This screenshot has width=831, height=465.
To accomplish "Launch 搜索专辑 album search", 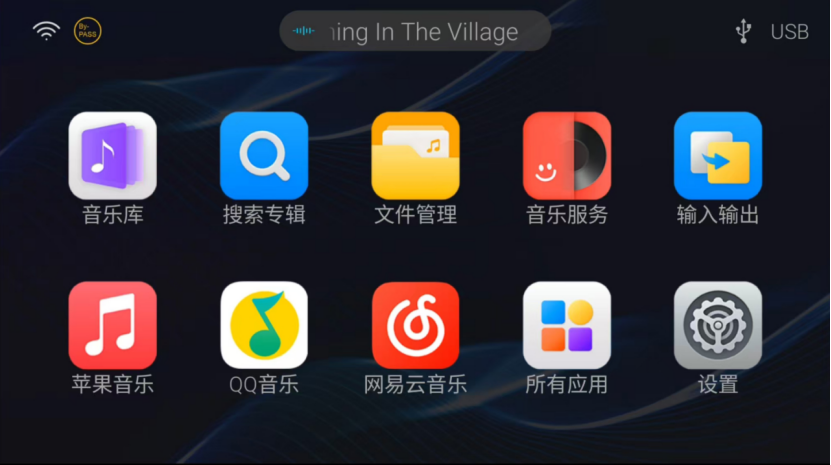I will click(x=264, y=156).
